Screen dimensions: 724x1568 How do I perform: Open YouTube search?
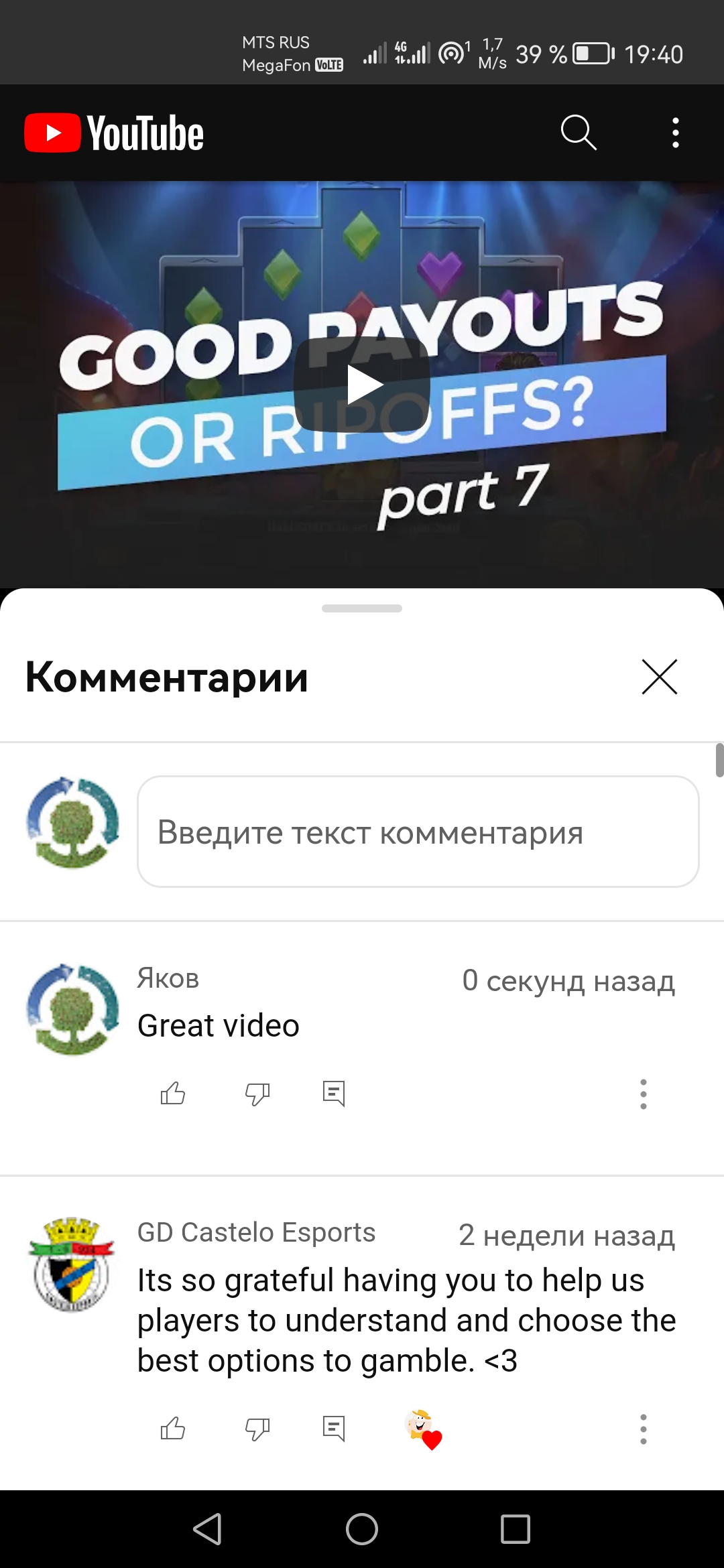tap(578, 132)
